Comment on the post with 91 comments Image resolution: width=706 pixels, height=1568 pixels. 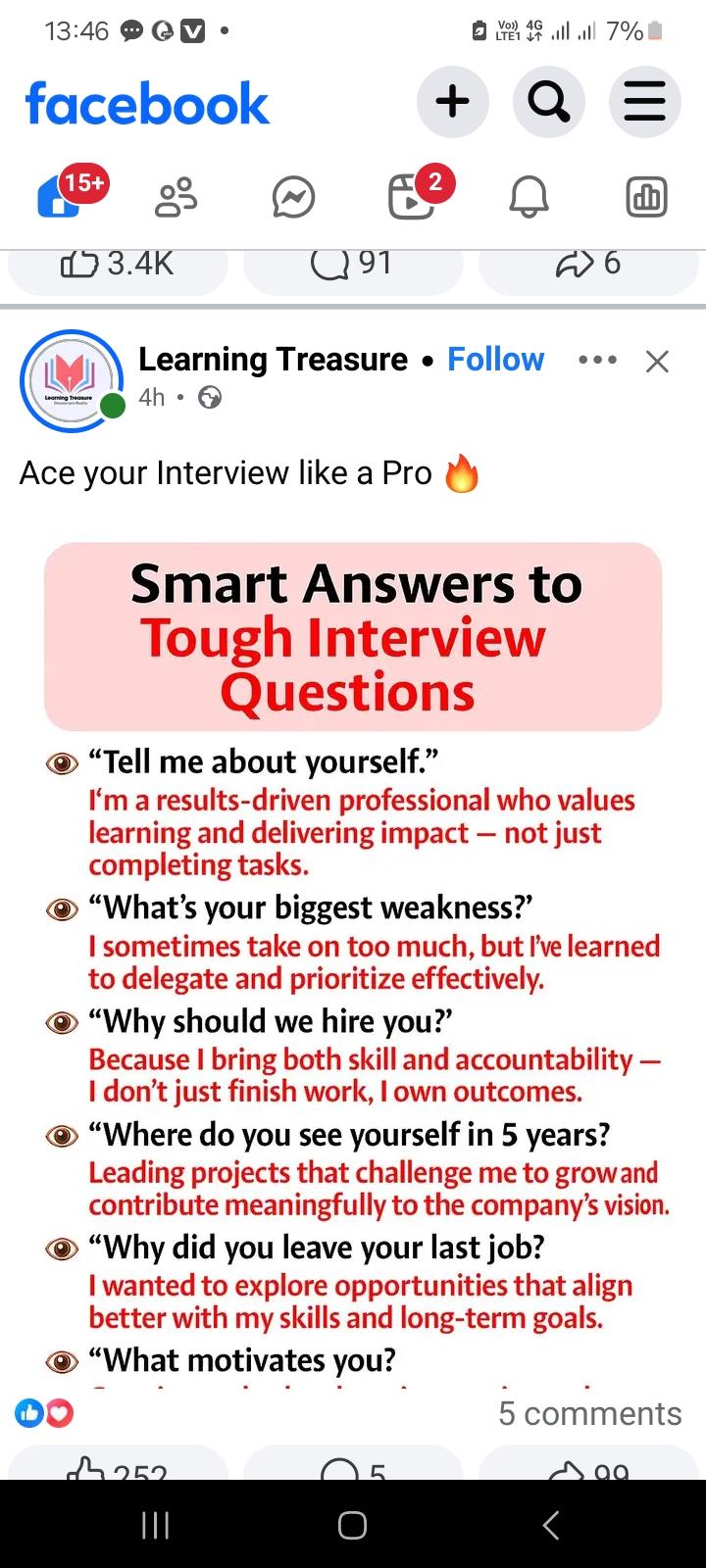pyautogui.click(x=352, y=264)
